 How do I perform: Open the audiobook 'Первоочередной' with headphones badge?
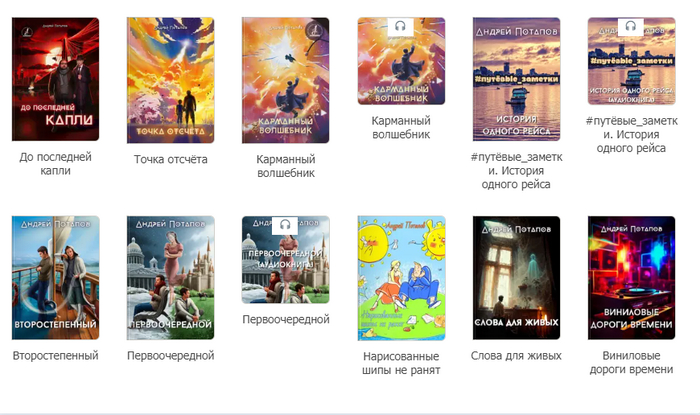pyautogui.click(x=286, y=259)
